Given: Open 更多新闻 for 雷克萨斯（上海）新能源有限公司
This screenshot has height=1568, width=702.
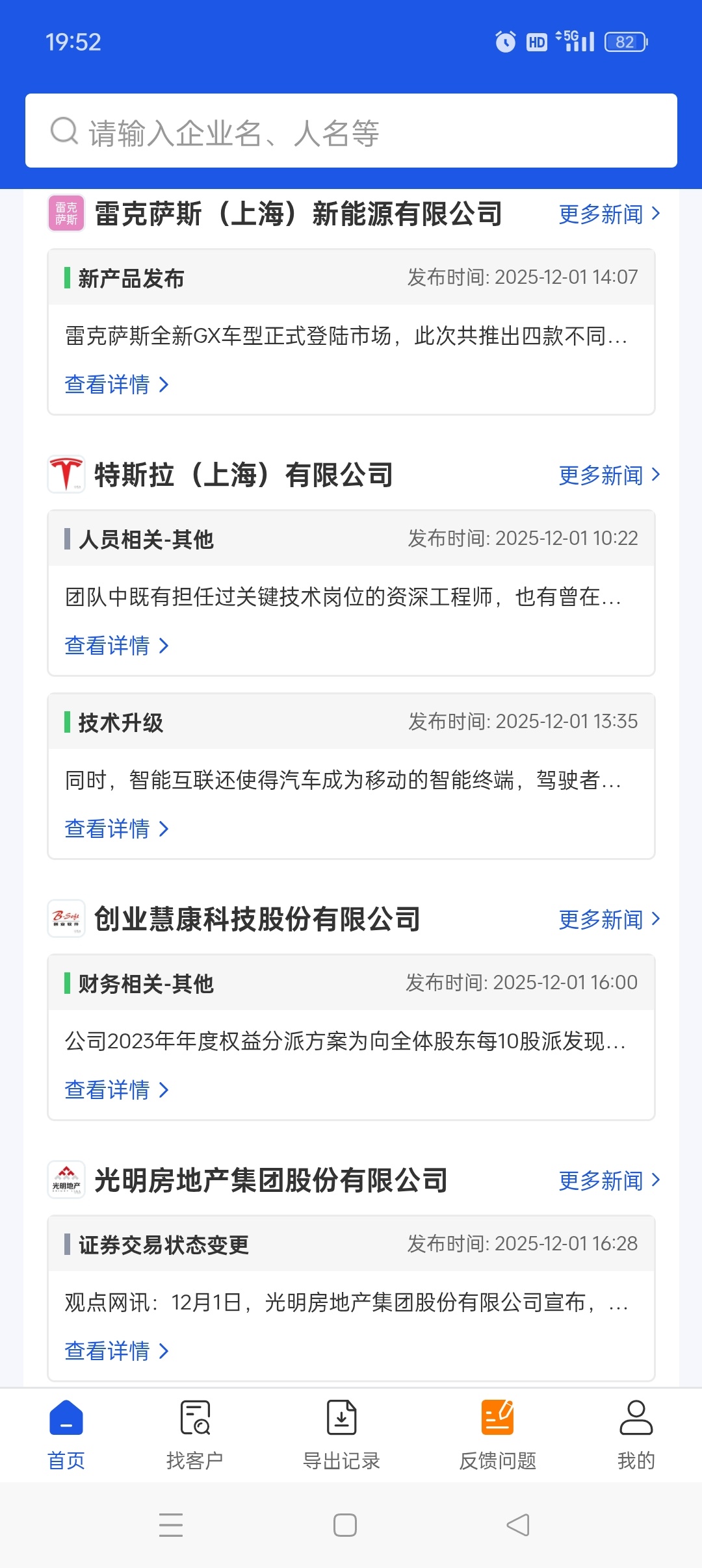Looking at the screenshot, I should coord(609,214).
